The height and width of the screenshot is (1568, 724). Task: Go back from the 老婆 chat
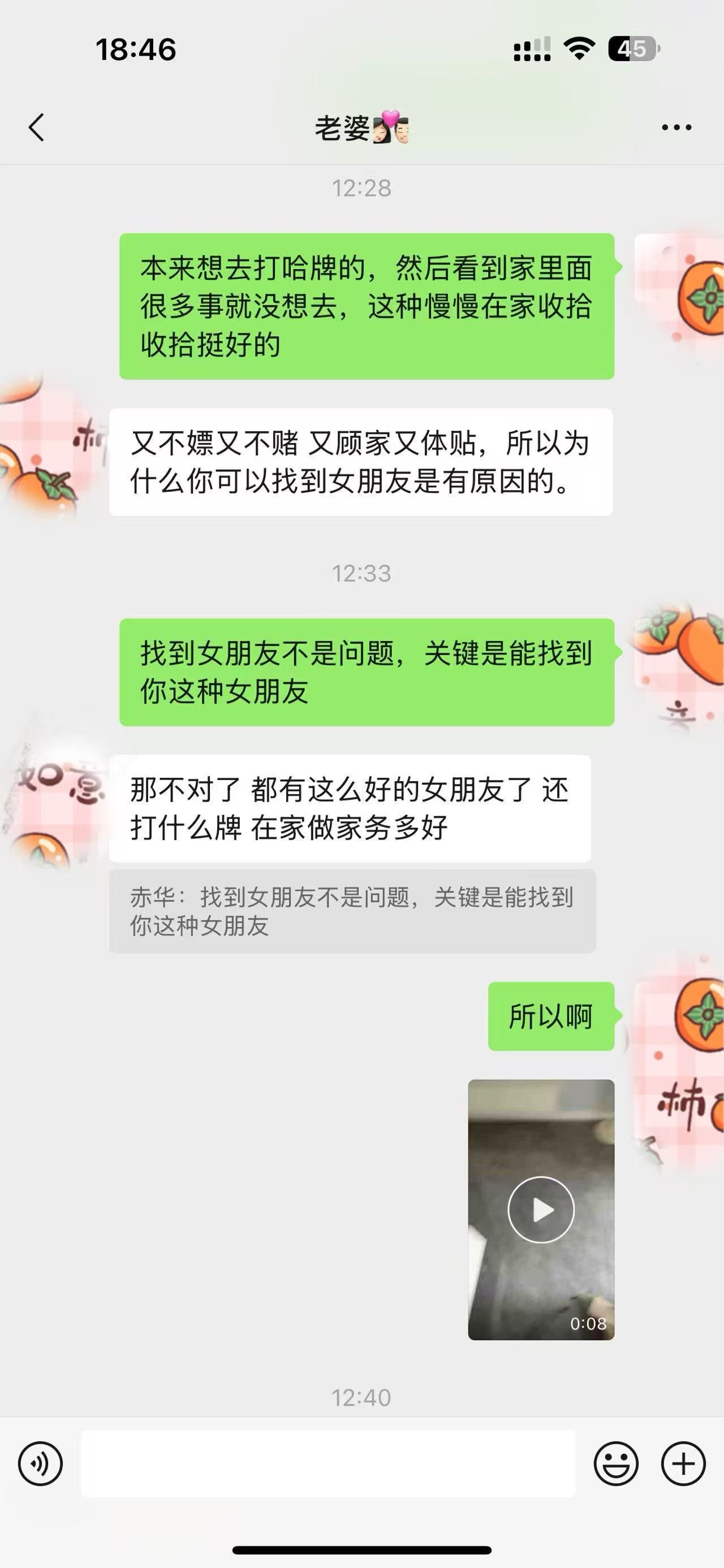click(37, 127)
